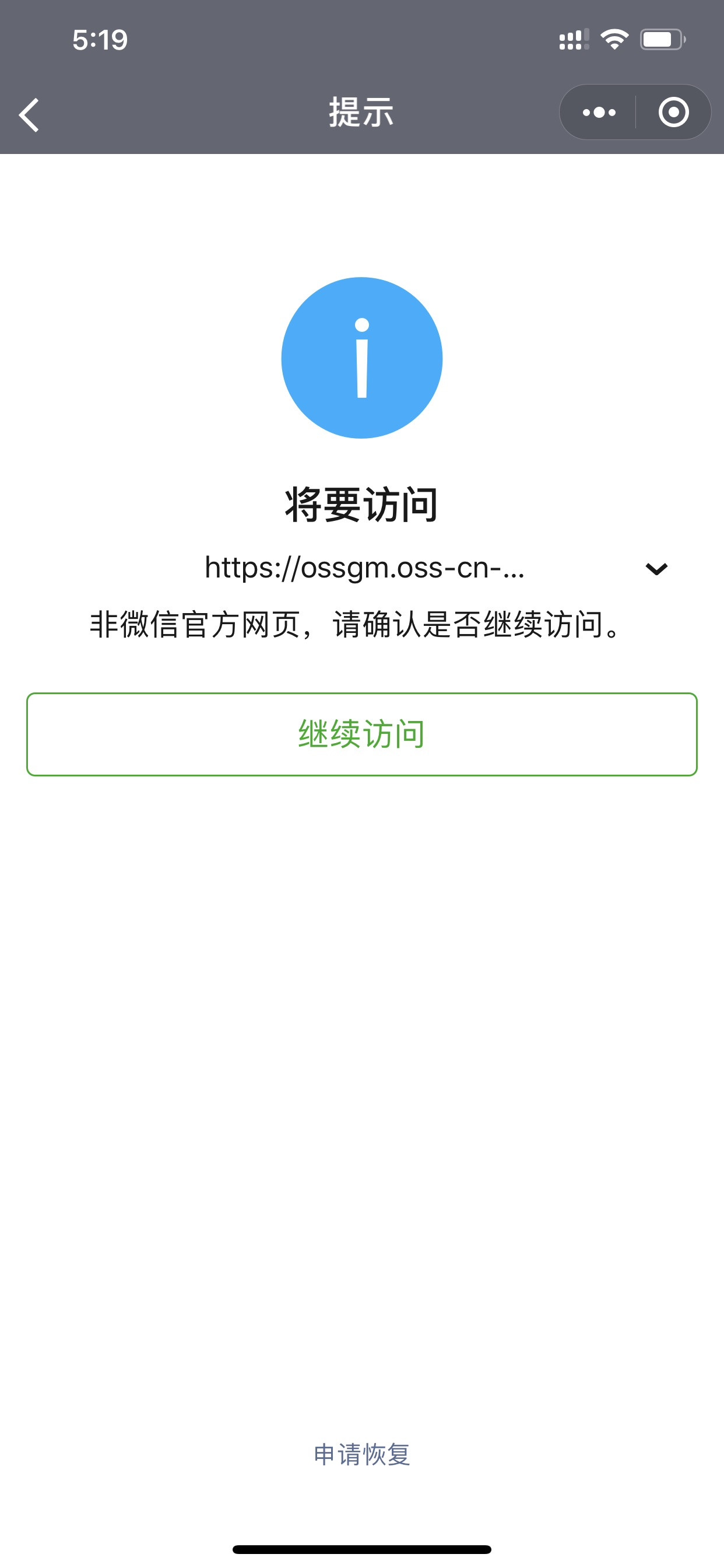Expand the full URL with the chevron
Screen dimensions: 724x1568
click(656, 569)
